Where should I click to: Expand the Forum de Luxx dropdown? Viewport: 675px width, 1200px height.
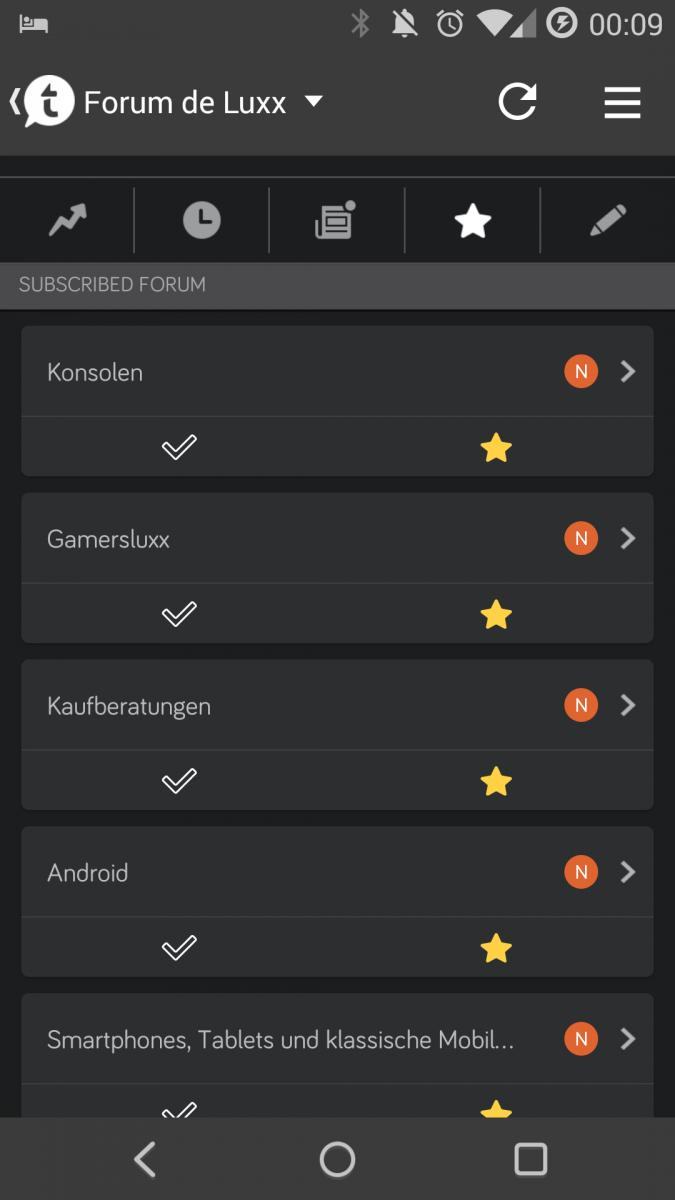(x=313, y=101)
